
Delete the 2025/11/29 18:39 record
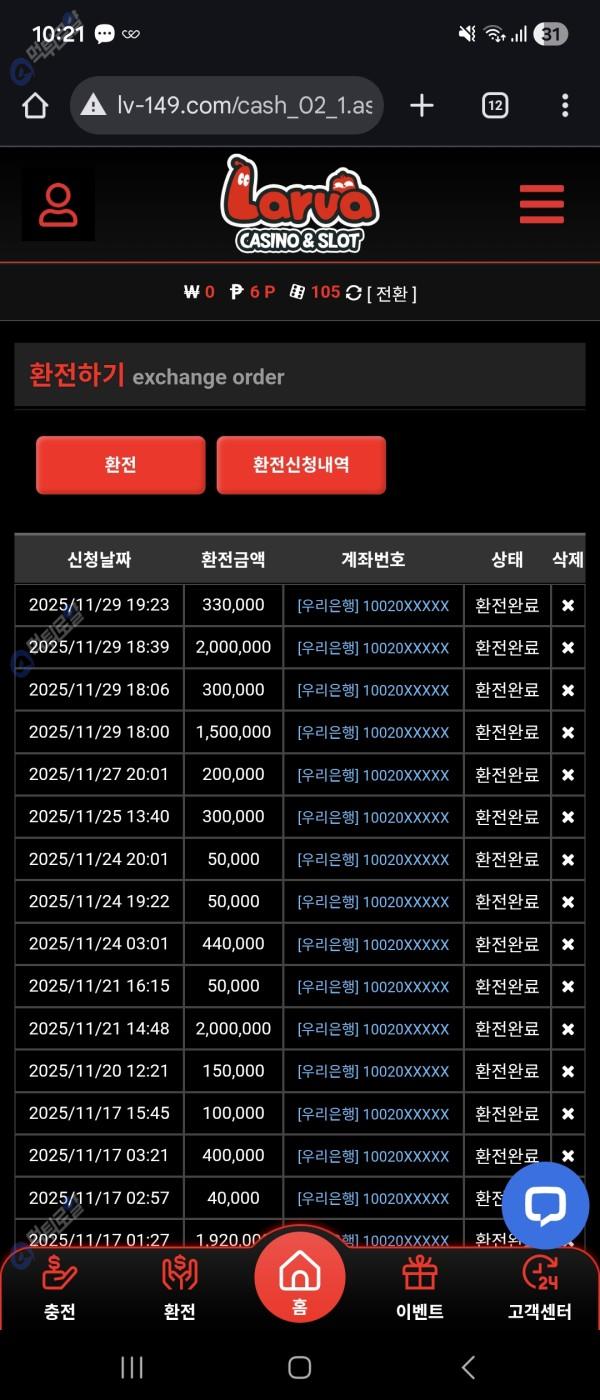(568, 648)
